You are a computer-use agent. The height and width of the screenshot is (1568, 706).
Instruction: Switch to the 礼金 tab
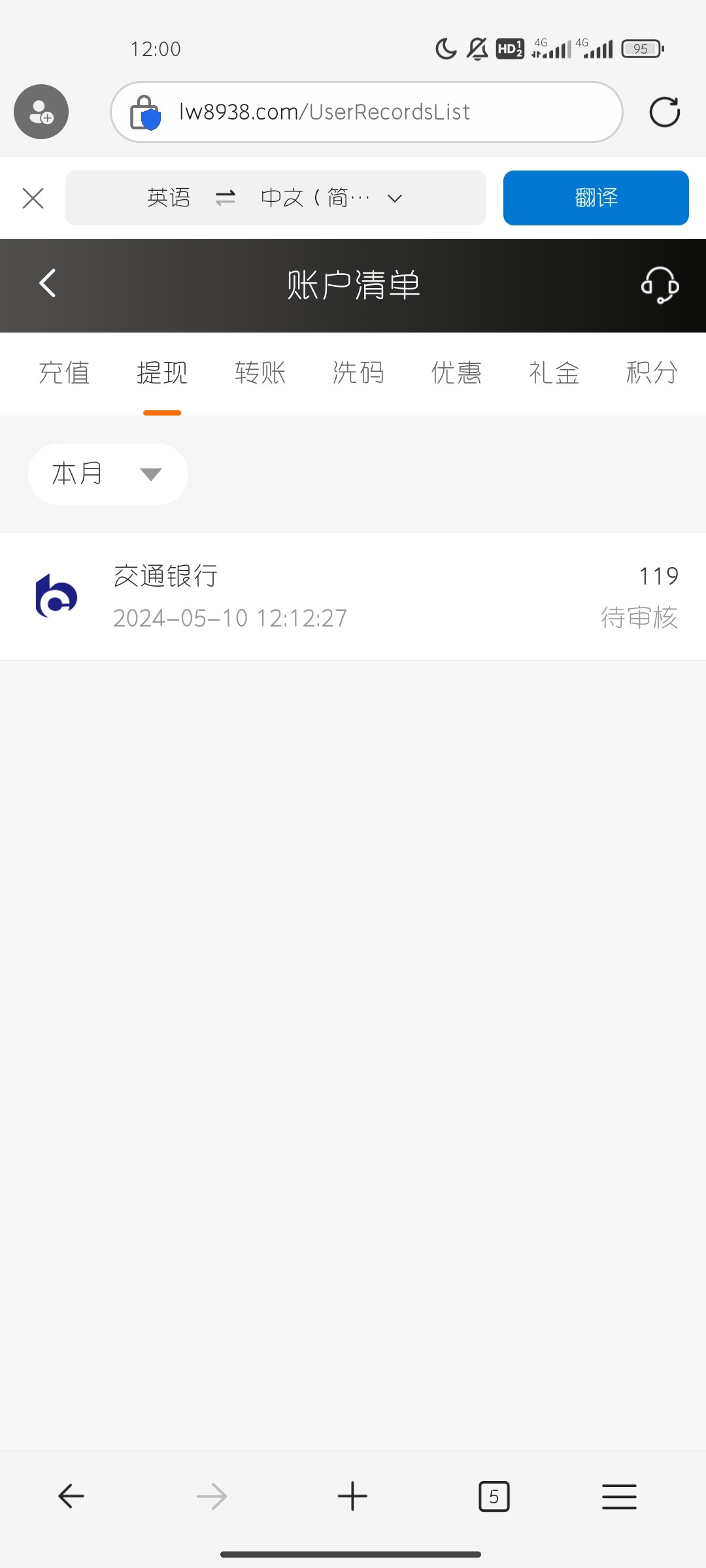pyautogui.click(x=554, y=373)
